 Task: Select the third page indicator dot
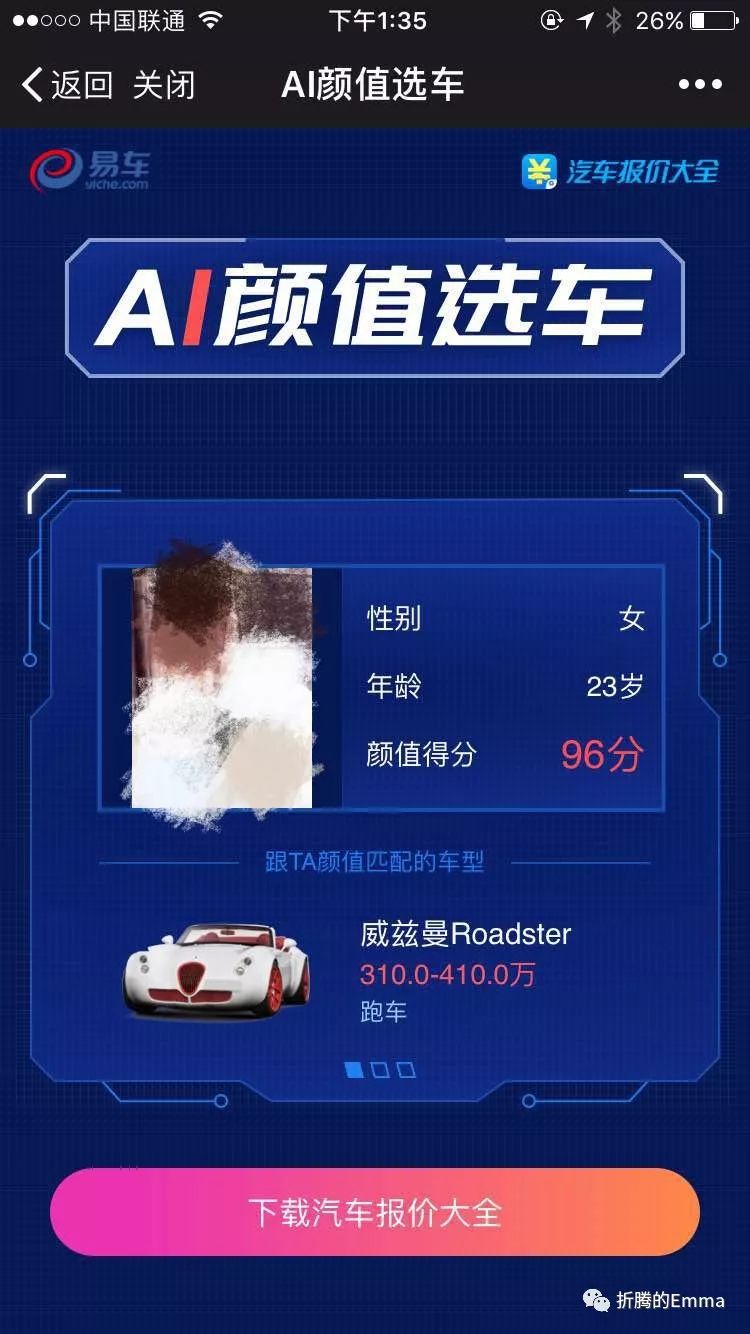tap(406, 1070)
